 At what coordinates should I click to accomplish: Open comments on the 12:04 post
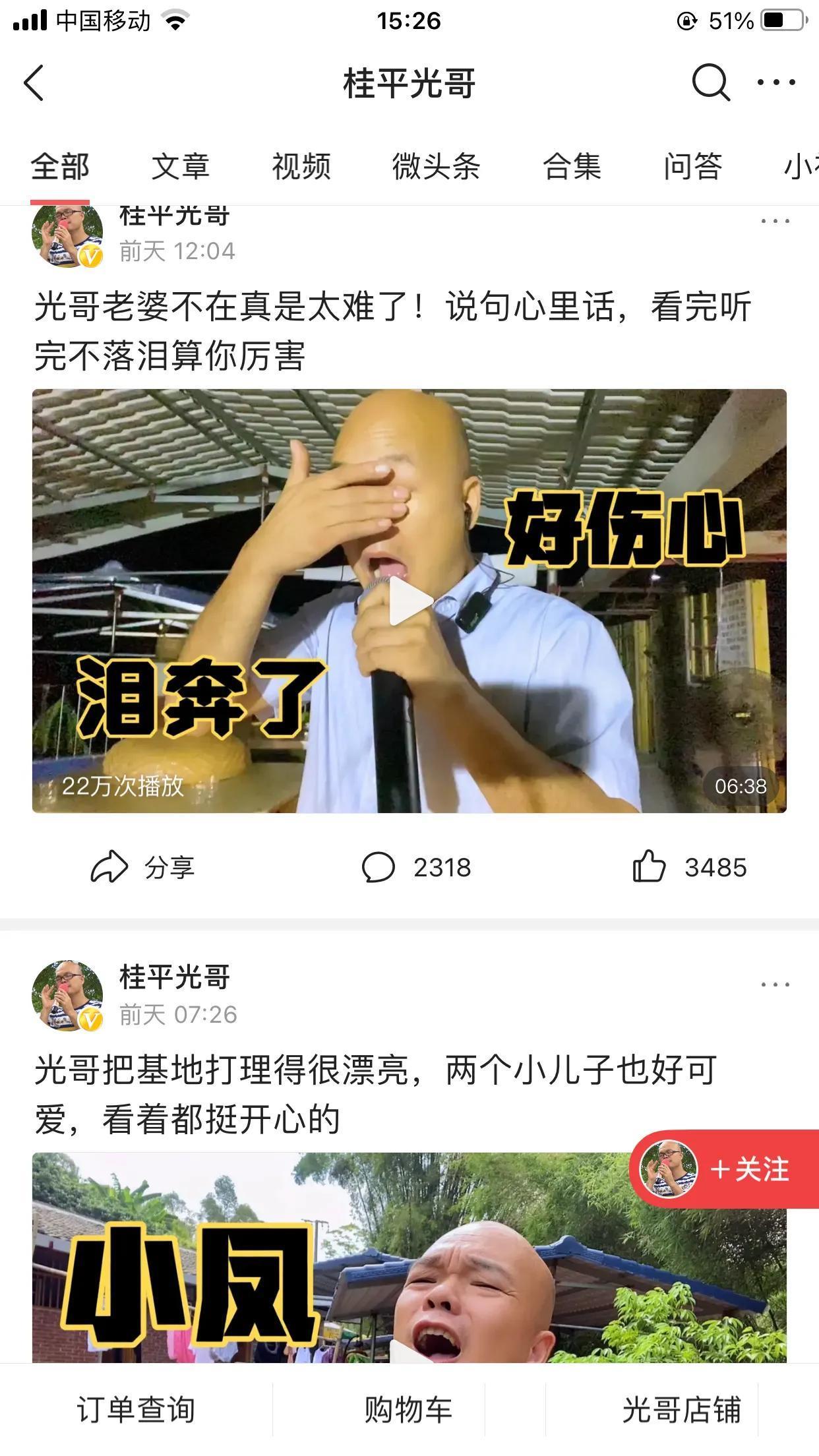[416, 867]
